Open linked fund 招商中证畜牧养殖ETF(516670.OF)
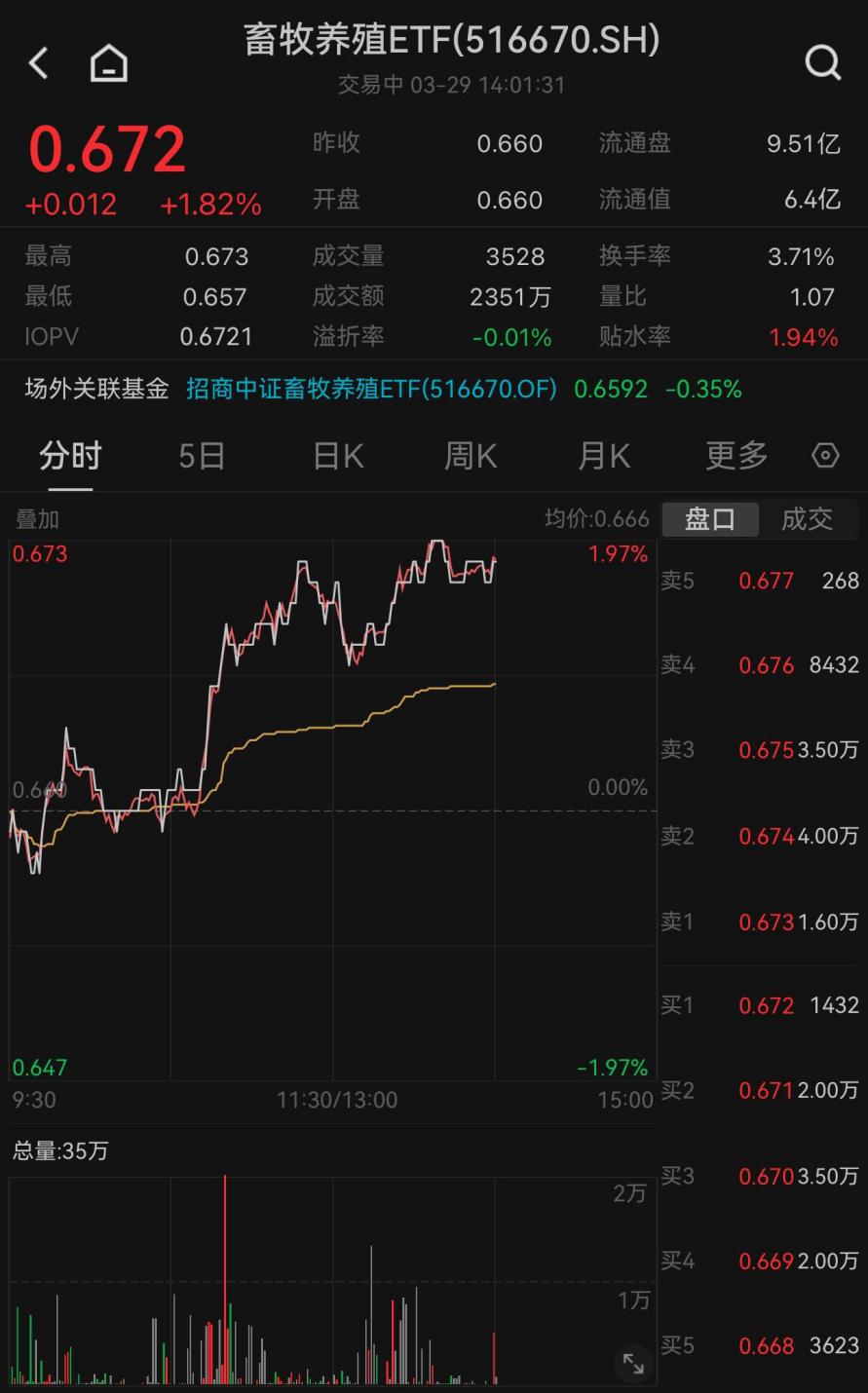The width and height of the screenshot is (868, 1393). point(371,390)
